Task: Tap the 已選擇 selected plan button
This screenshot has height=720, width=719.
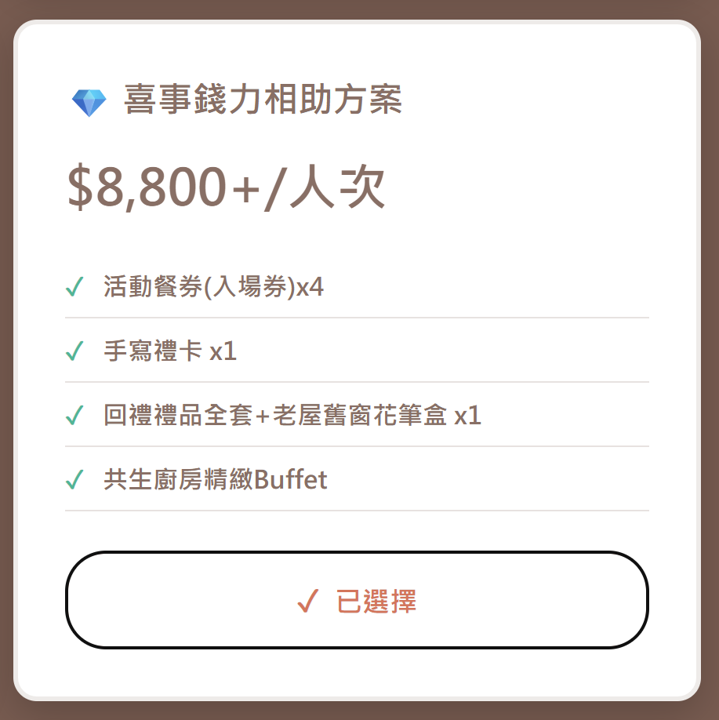Action: tap(357, 600)
